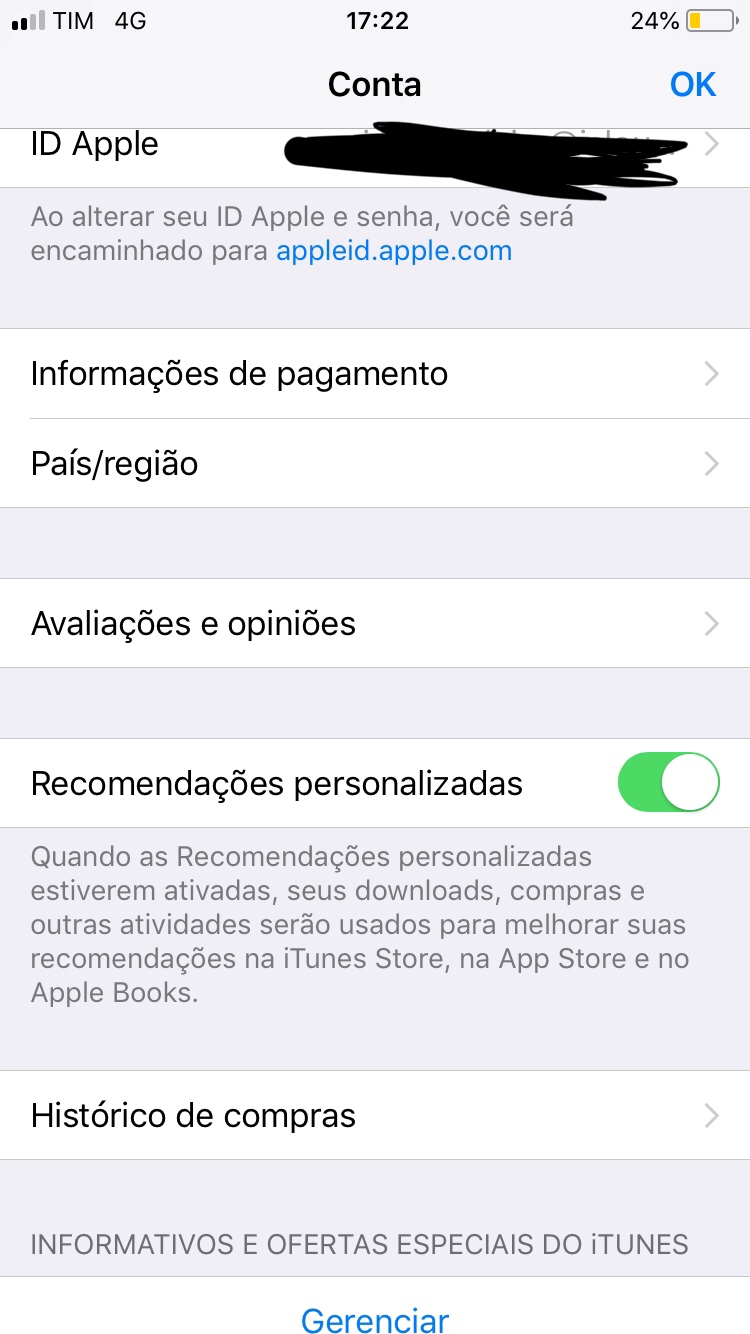Open País/região settings
Screen dimensions: 750x1334
pyautogui.click(x=375, y=464)
